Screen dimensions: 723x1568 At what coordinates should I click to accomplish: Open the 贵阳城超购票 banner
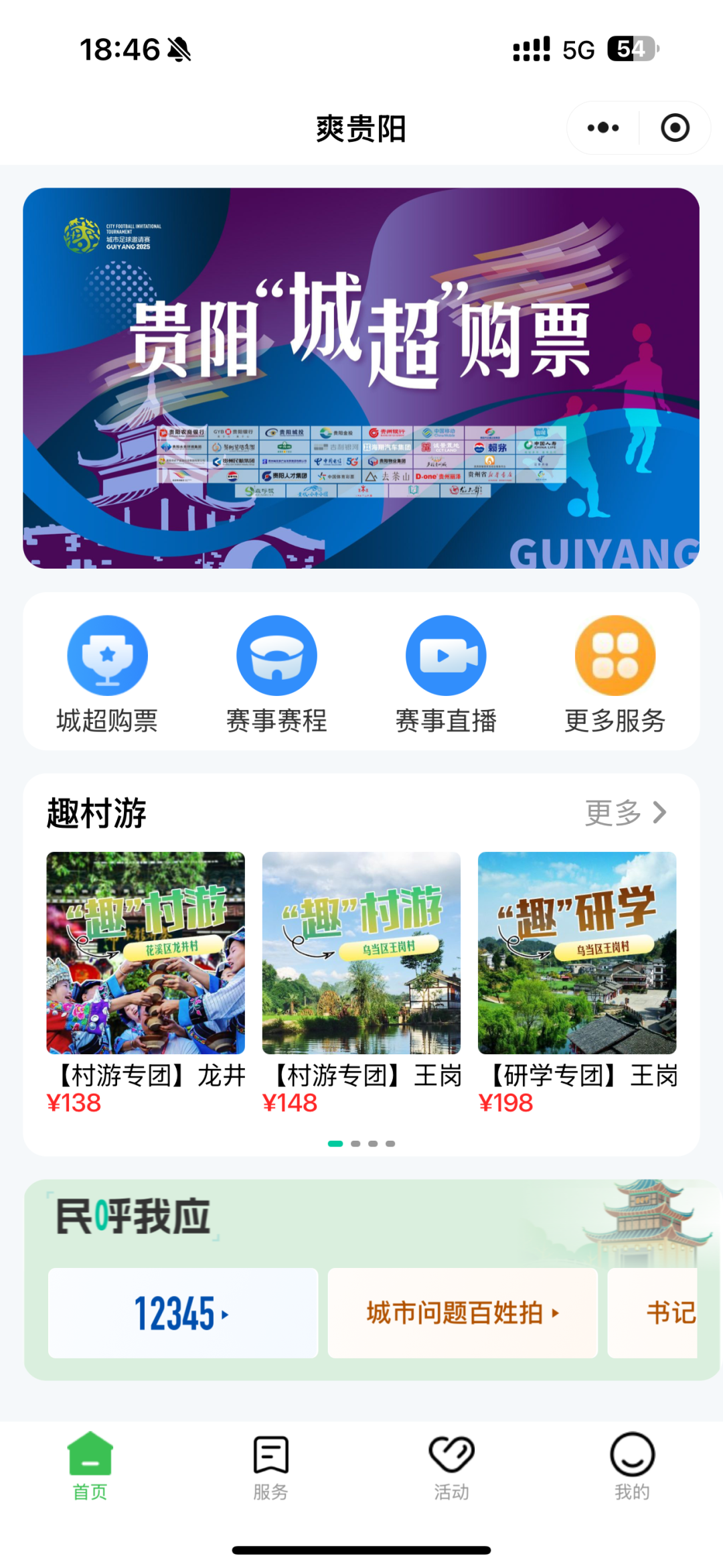coord(361,378)
